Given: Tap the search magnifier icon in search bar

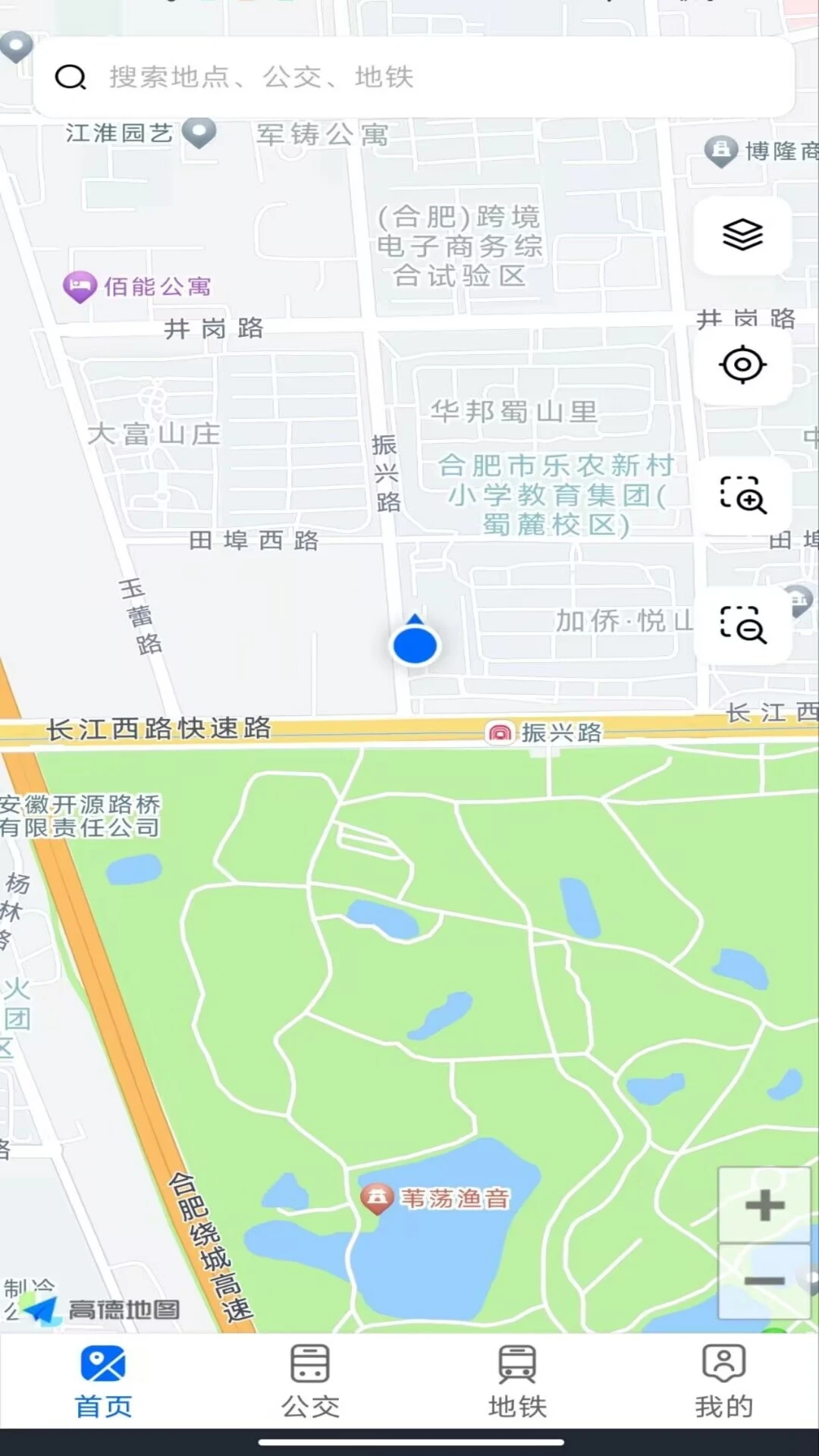Looking at the screenshot, I should (x=71, y=77).
